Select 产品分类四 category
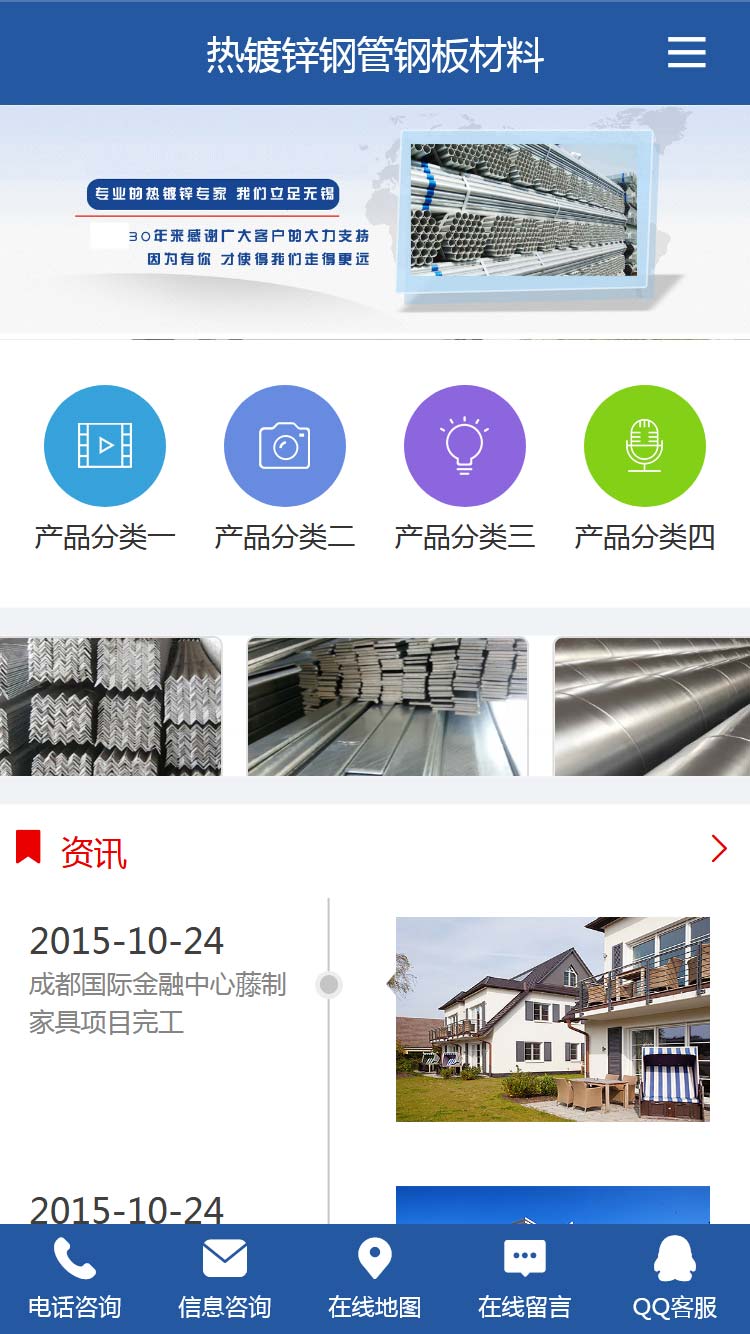Viewport: 750px width, 1334px height. click(x=645, y=446)
